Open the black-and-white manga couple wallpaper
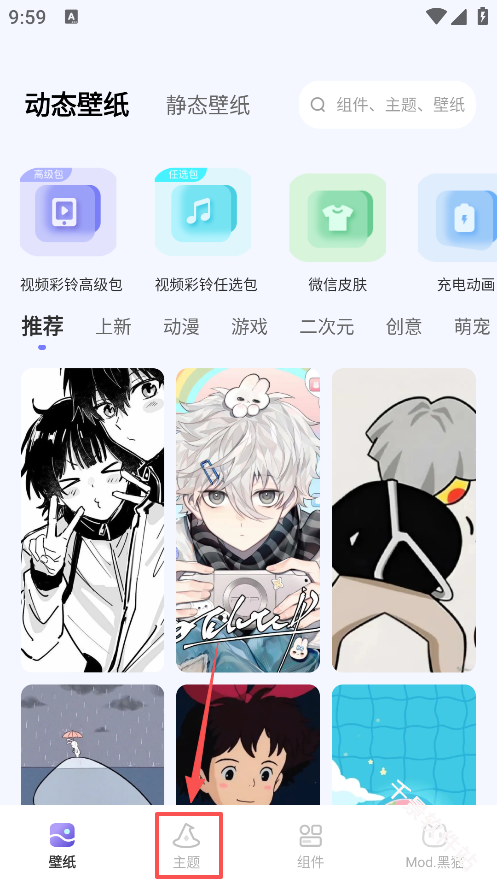The height and width of the screenshot is (885, 497). coord(93,520)
